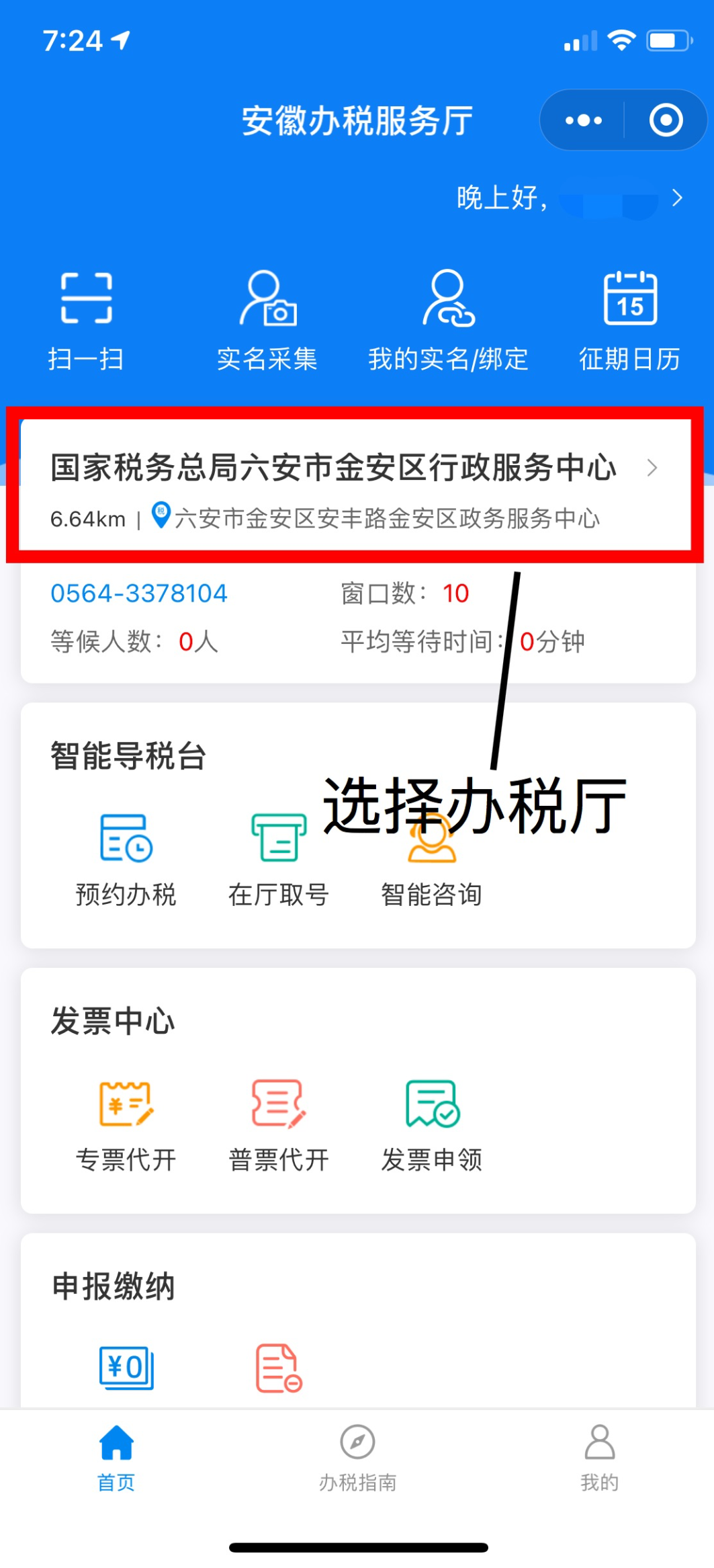Call phone number 0564-3378104
Image resolution: width=714 pixels, height=1568 pixels.
click(x=139, y=593)
